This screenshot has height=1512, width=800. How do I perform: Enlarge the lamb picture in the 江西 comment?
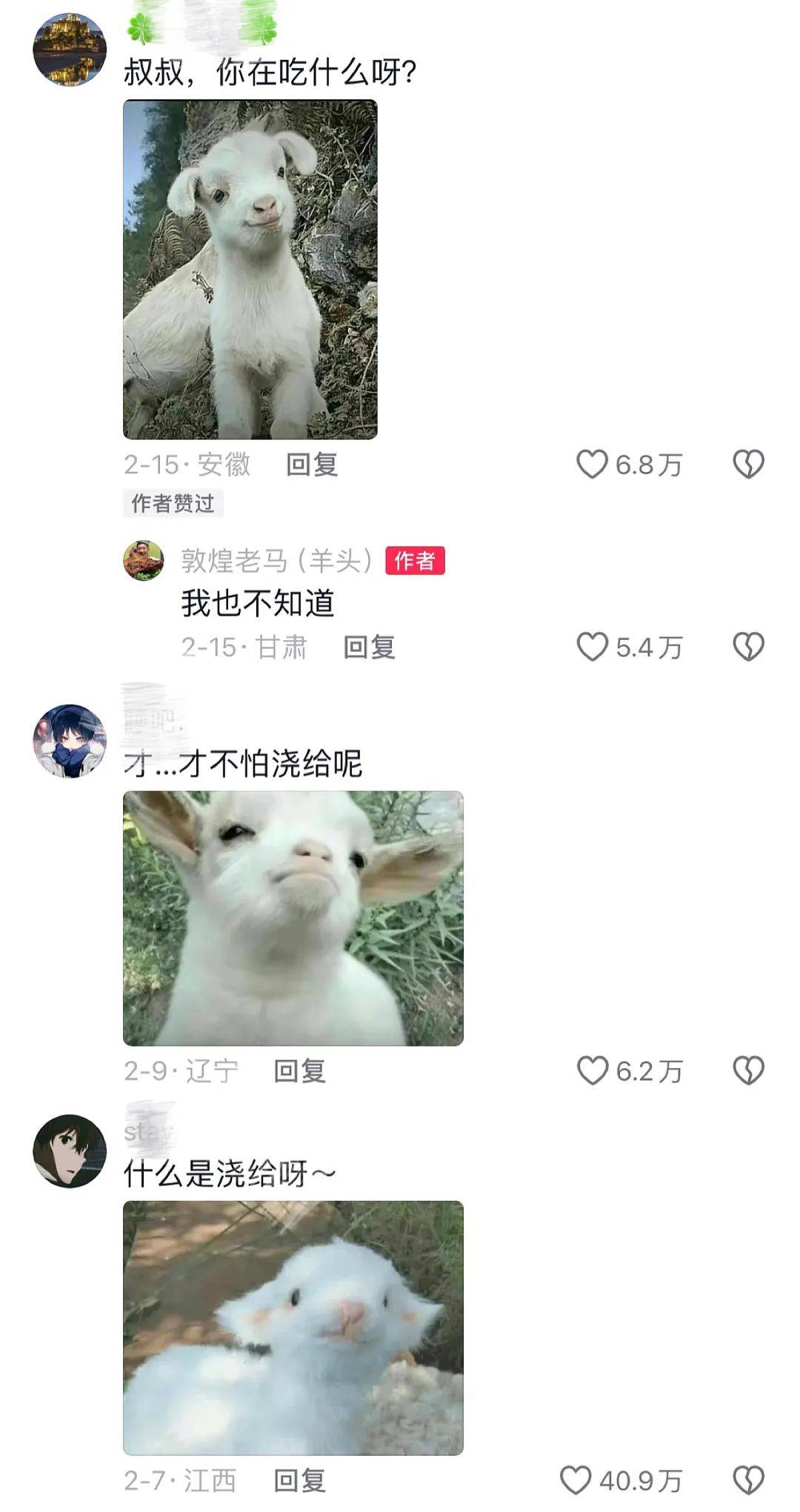(293, 1328)
